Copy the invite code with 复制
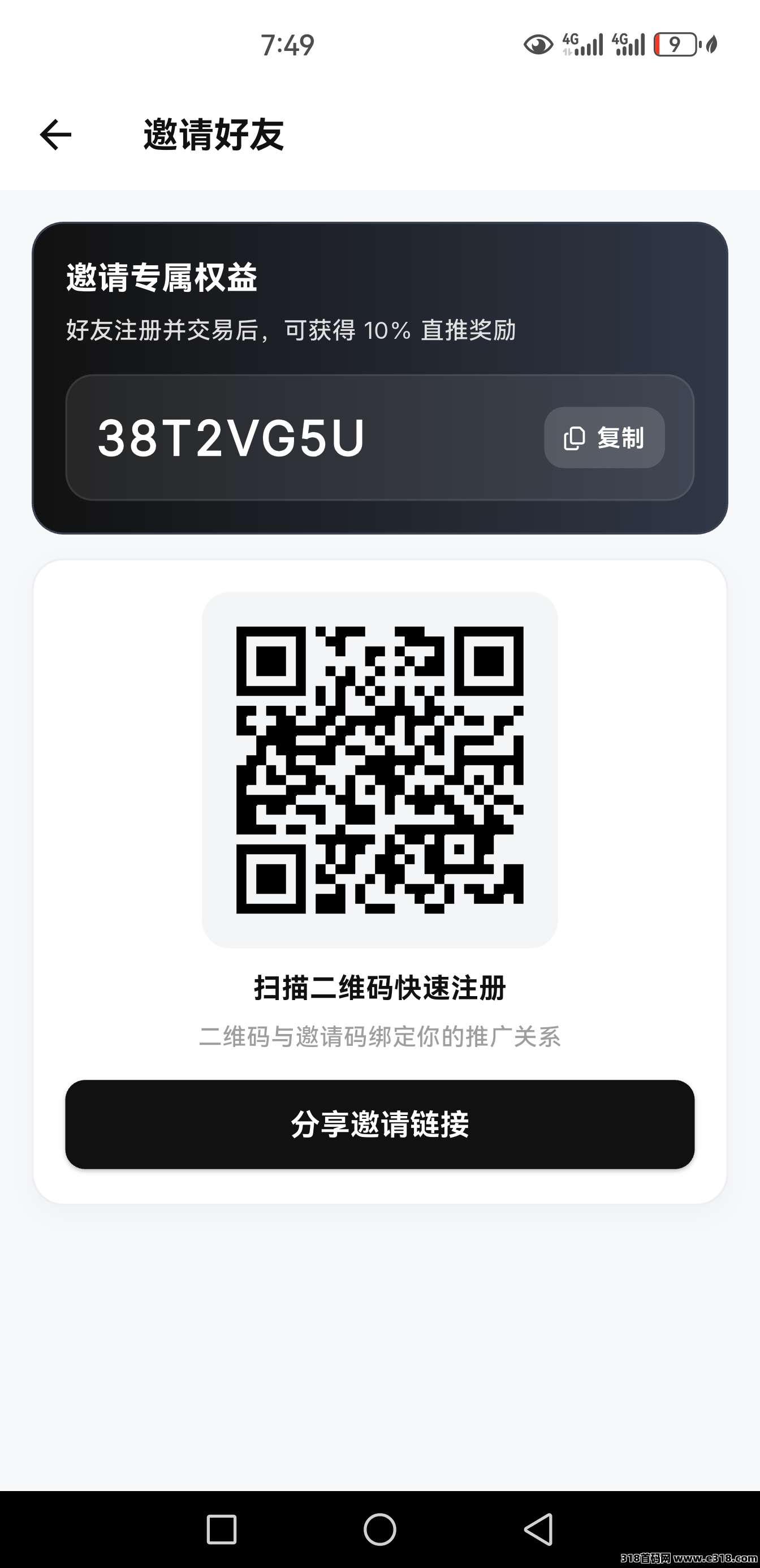 tap(603, 438)
